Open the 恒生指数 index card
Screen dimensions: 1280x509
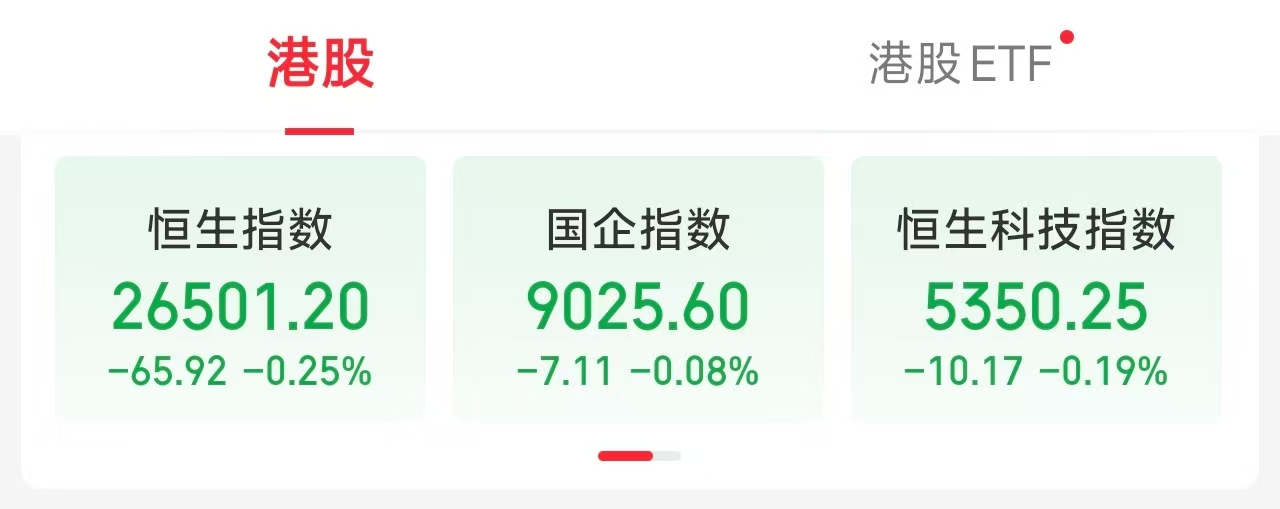(240, 288)
